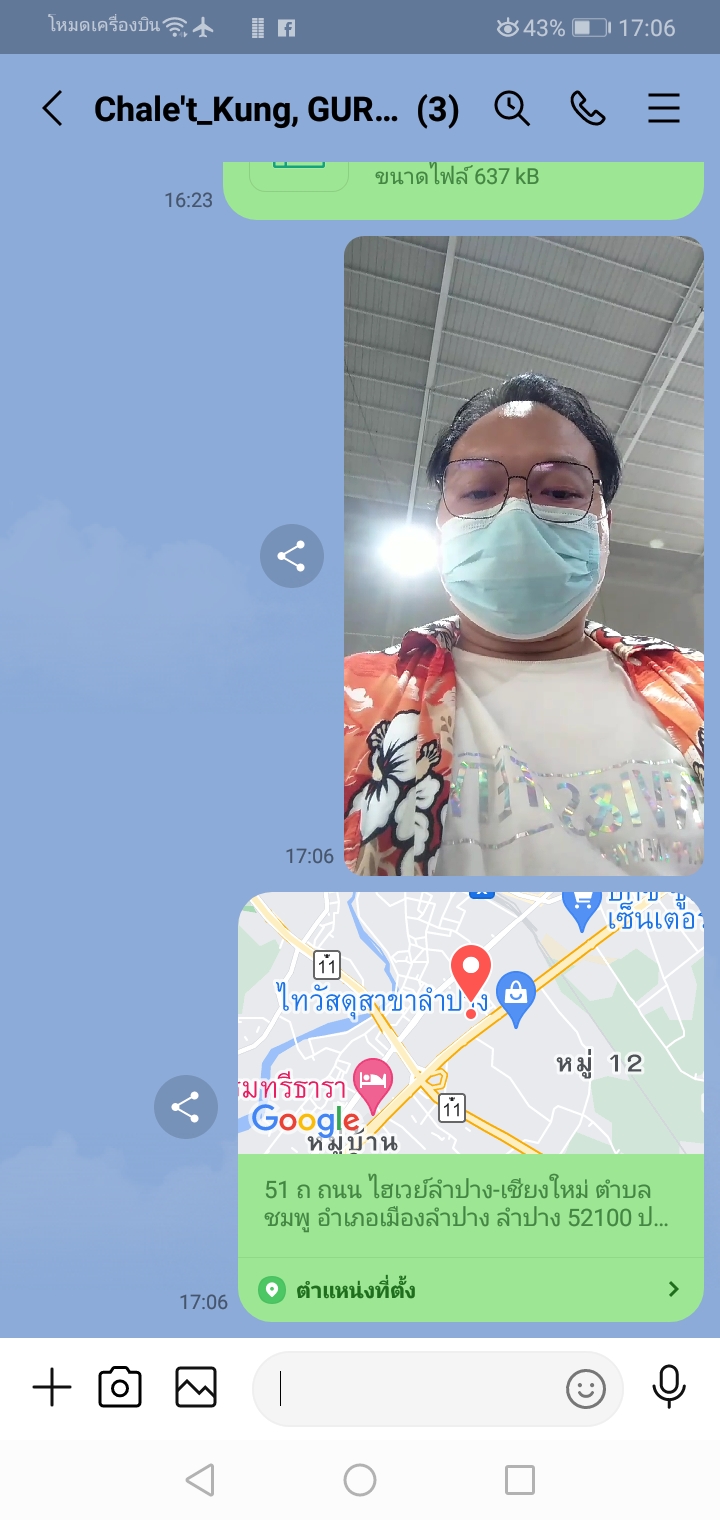Screen dimensions: 720x1520
Task: Open the 637 kB file message
Action: [x=460, y=185]
